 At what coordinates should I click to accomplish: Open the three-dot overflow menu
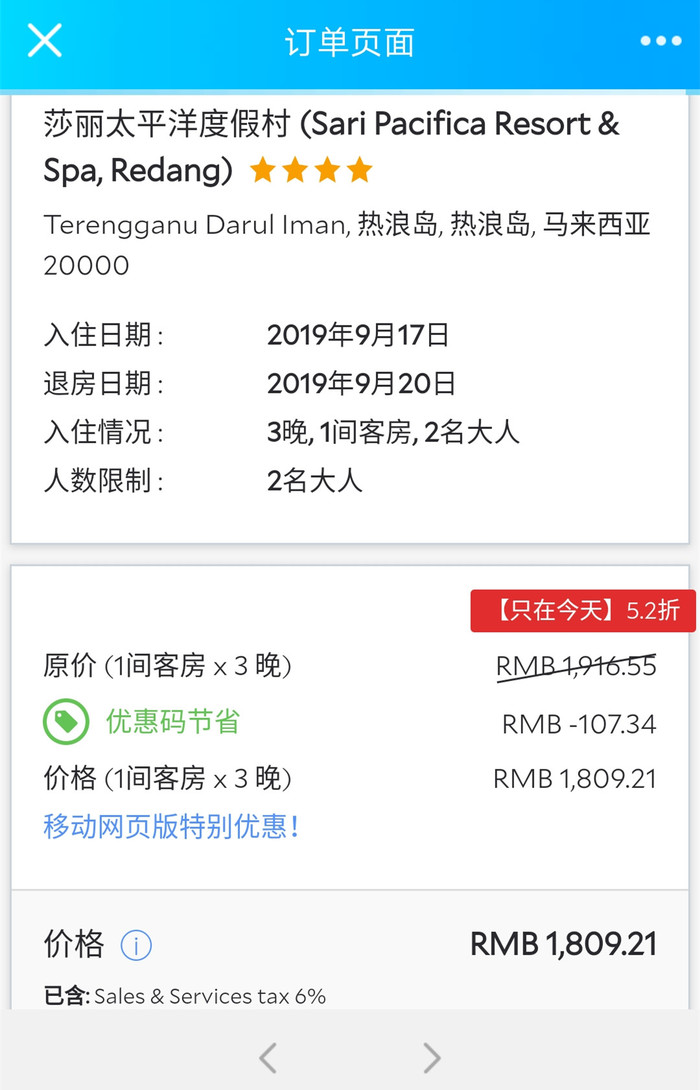tap(660, 41)
